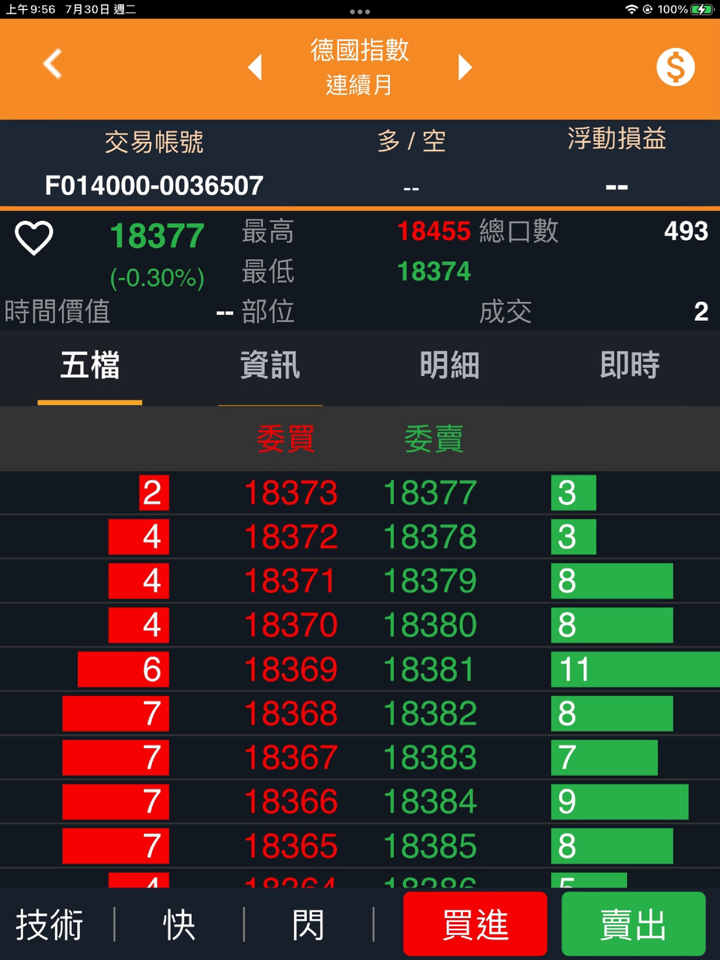Select bid price 18373
Screen dimensions: 720x960
pyautogui.click(x=291, y=493)
